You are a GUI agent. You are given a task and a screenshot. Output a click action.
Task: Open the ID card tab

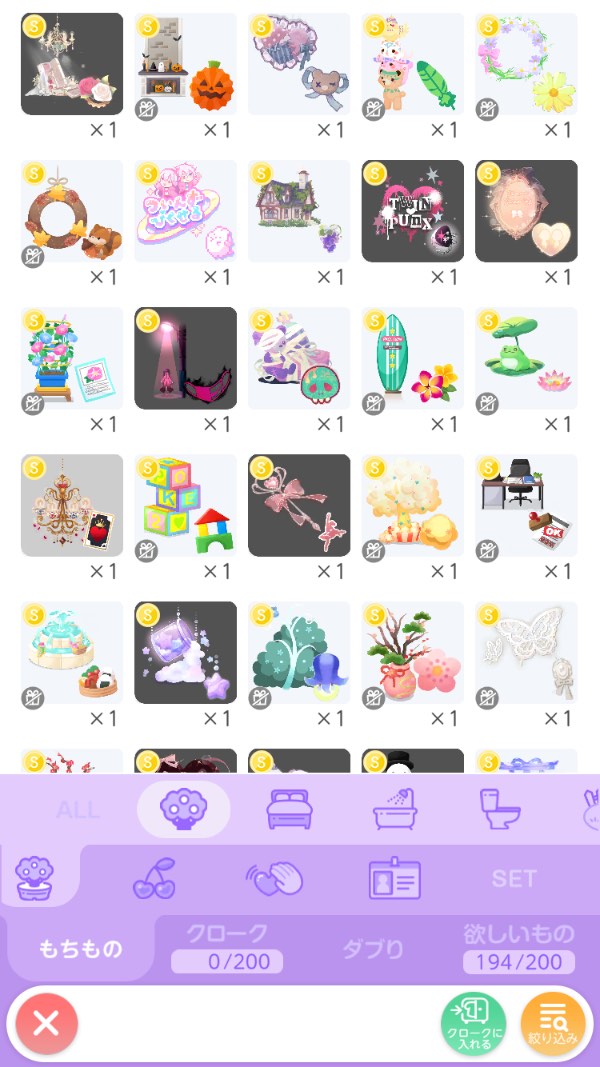(x=394, y=879)
